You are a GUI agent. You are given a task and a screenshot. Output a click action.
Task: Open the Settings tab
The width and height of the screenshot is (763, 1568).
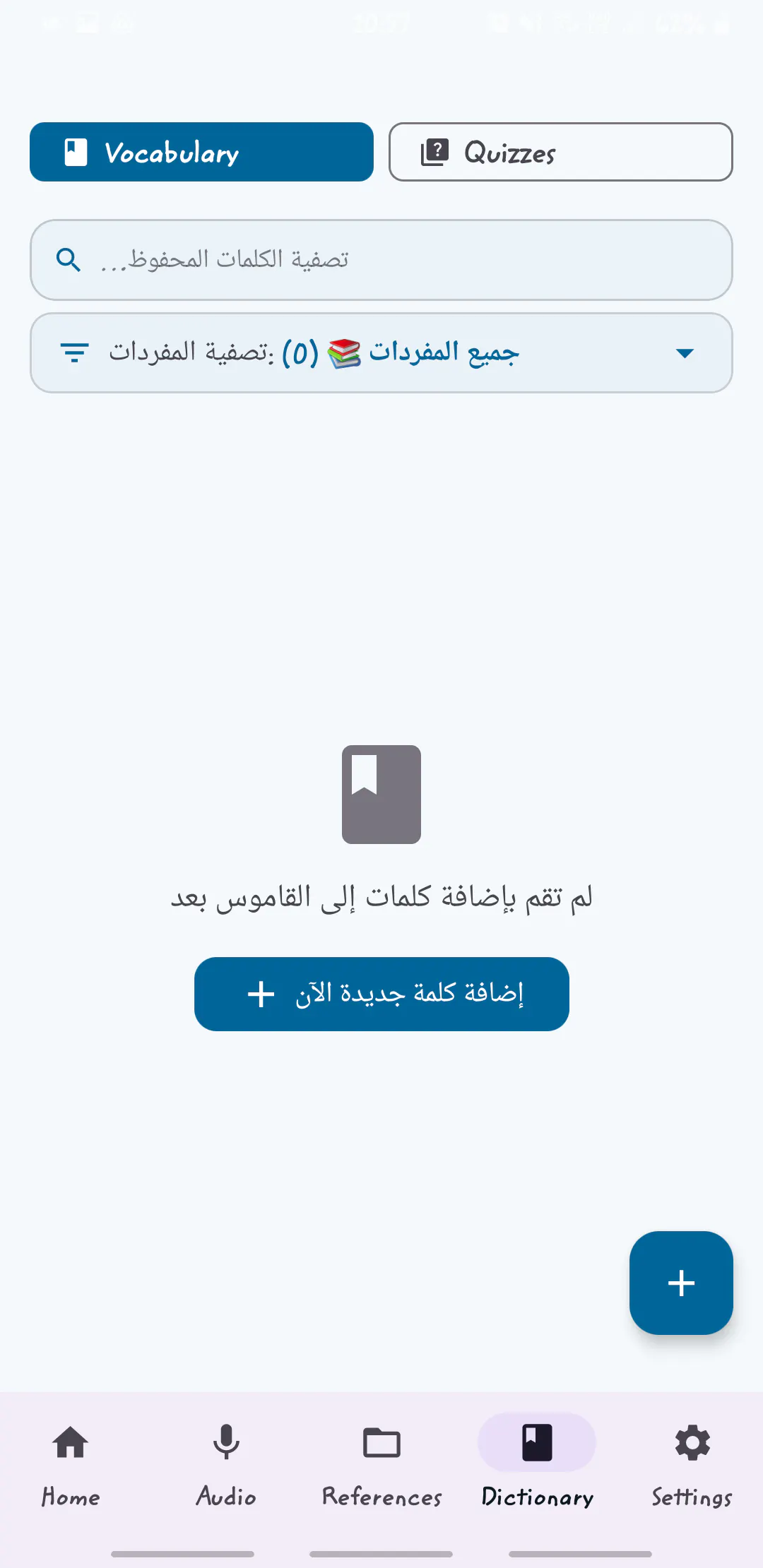click(x=692, y=1466)
